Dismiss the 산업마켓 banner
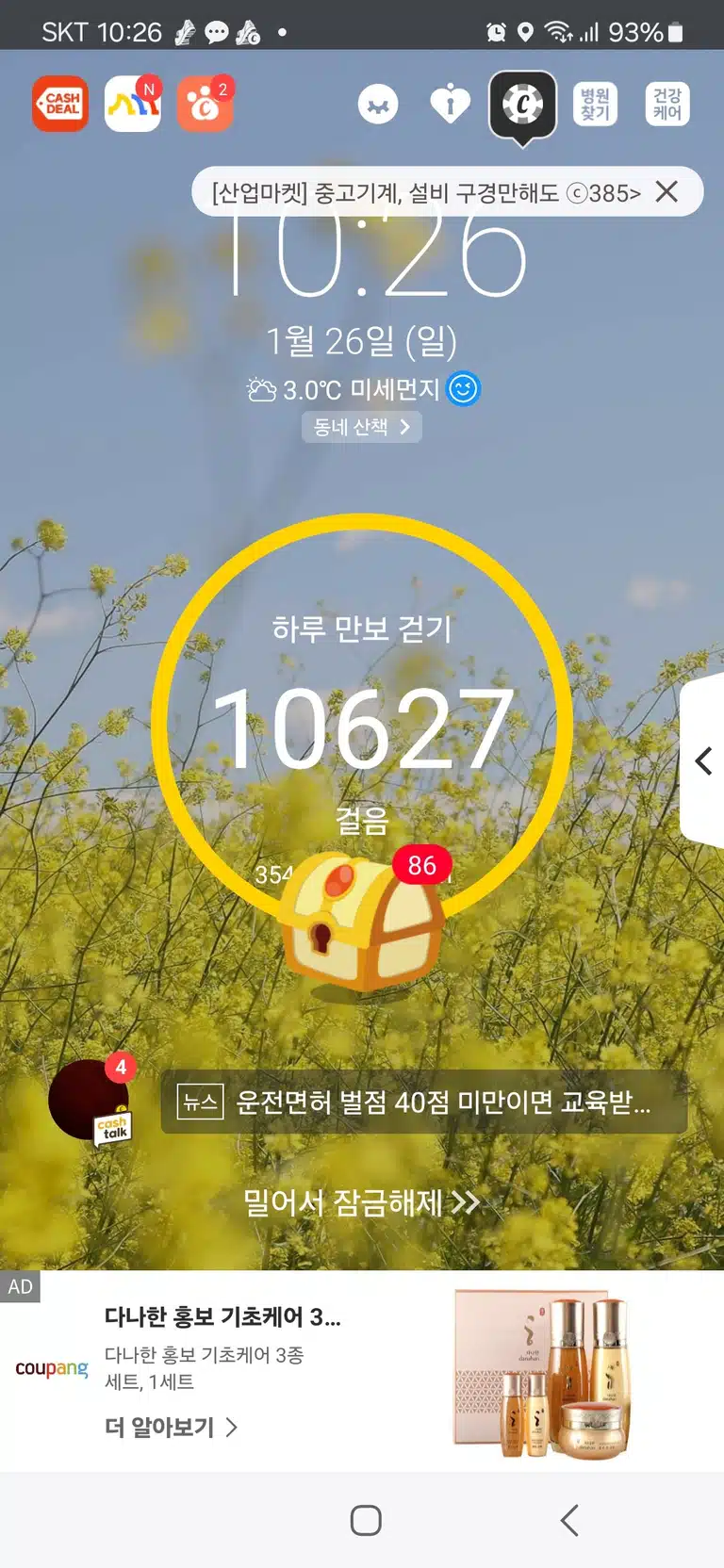724x1568 pixels. tap(666, 192)
